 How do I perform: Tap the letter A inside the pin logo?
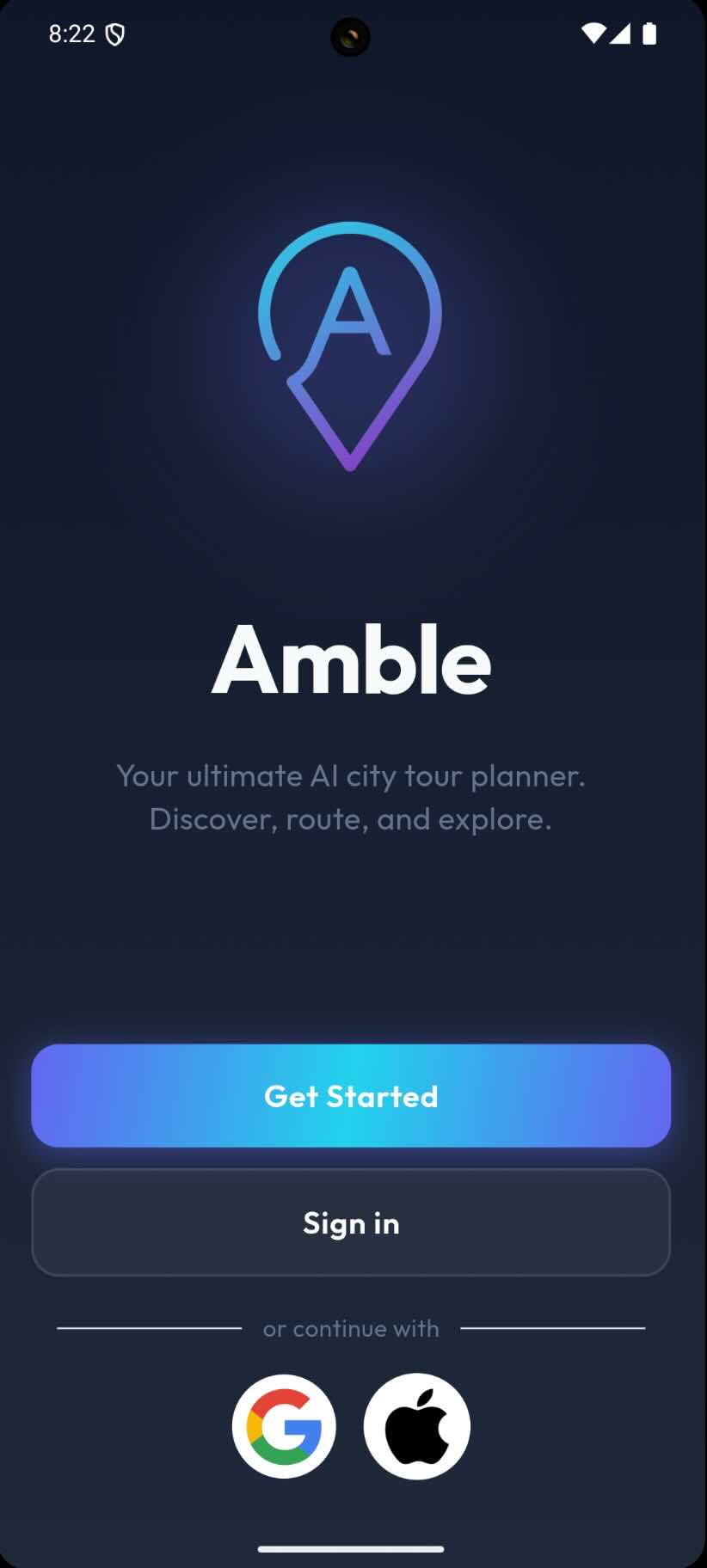[351, 314]
